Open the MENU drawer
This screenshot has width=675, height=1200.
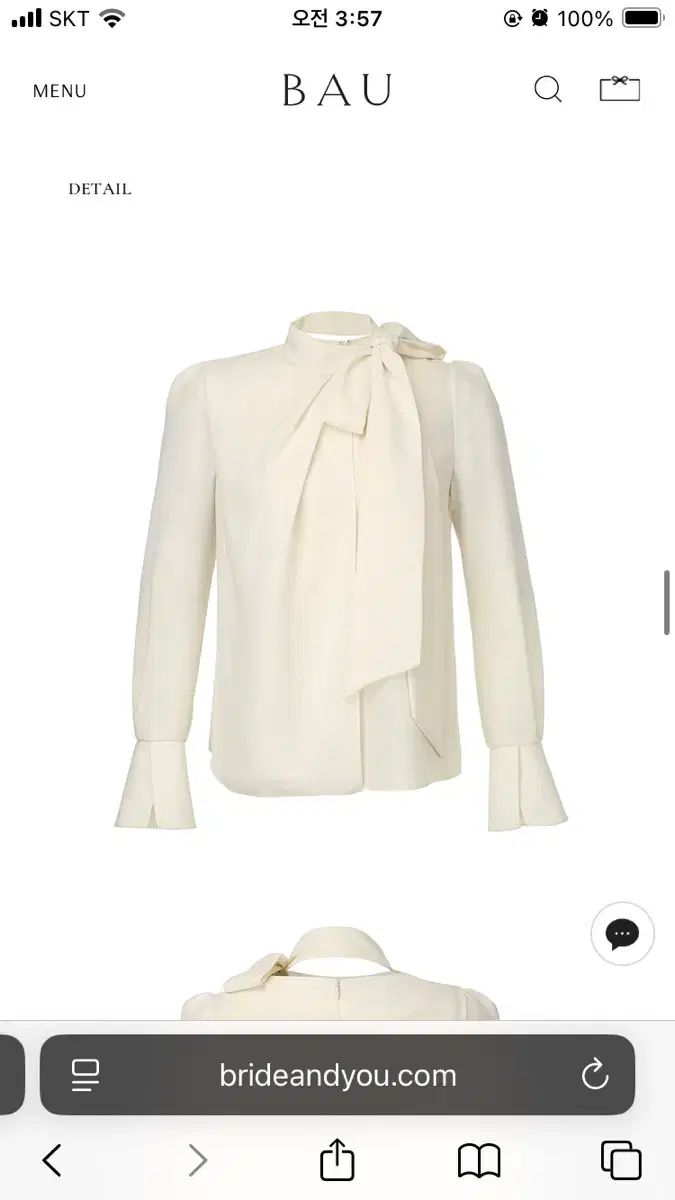tap(59, 91)
